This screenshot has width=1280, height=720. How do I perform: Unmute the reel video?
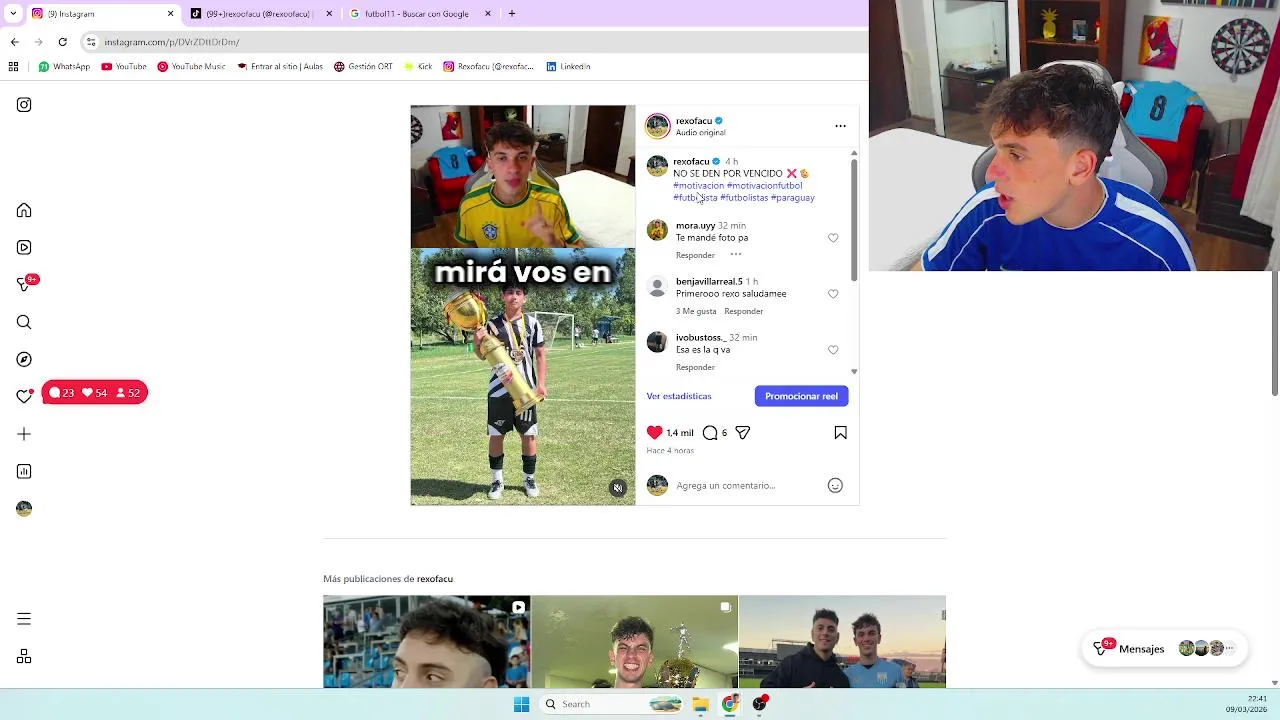(x=618, y=488)
